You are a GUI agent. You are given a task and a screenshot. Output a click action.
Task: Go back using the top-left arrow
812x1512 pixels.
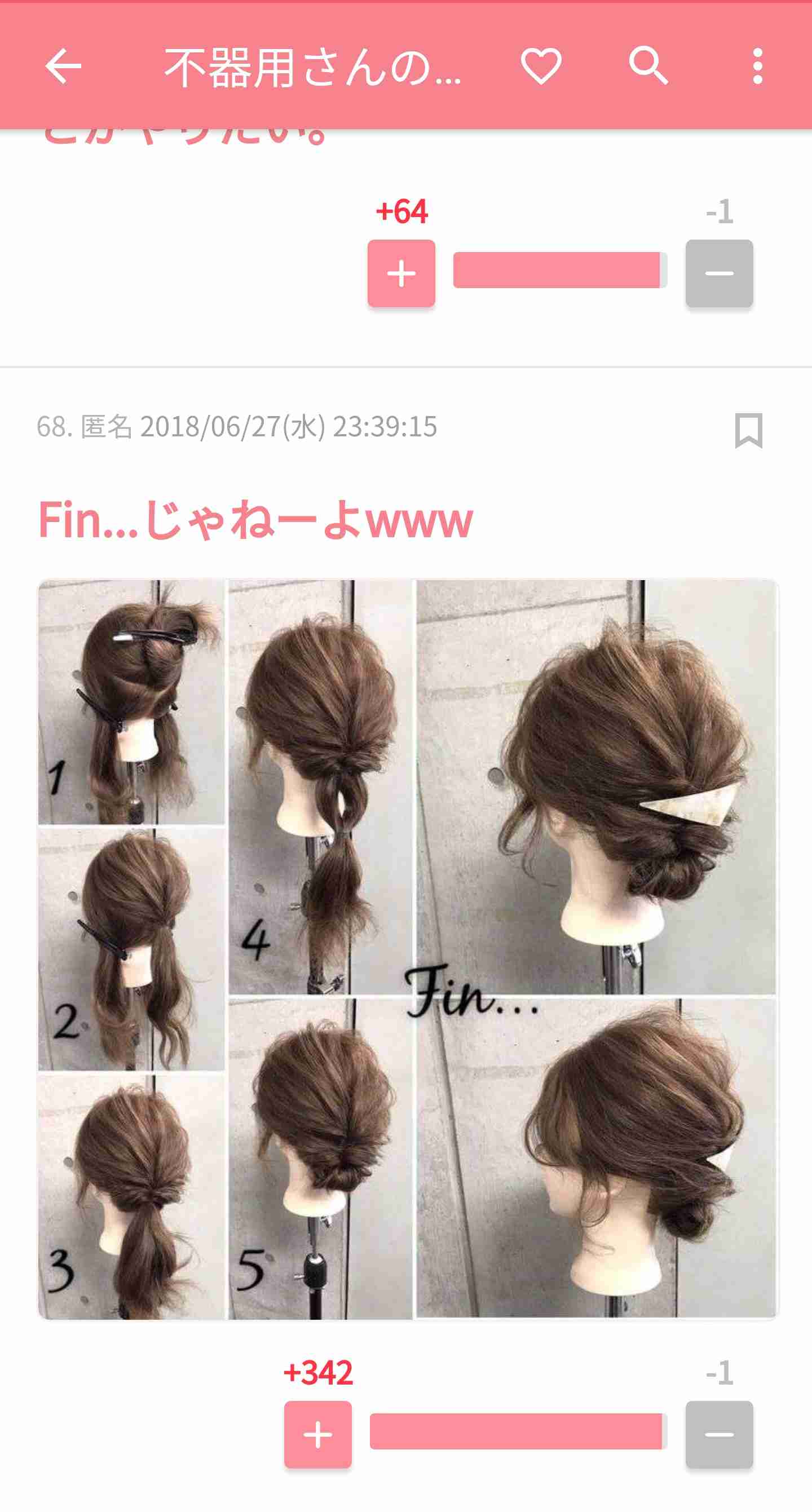click(63, 66)
